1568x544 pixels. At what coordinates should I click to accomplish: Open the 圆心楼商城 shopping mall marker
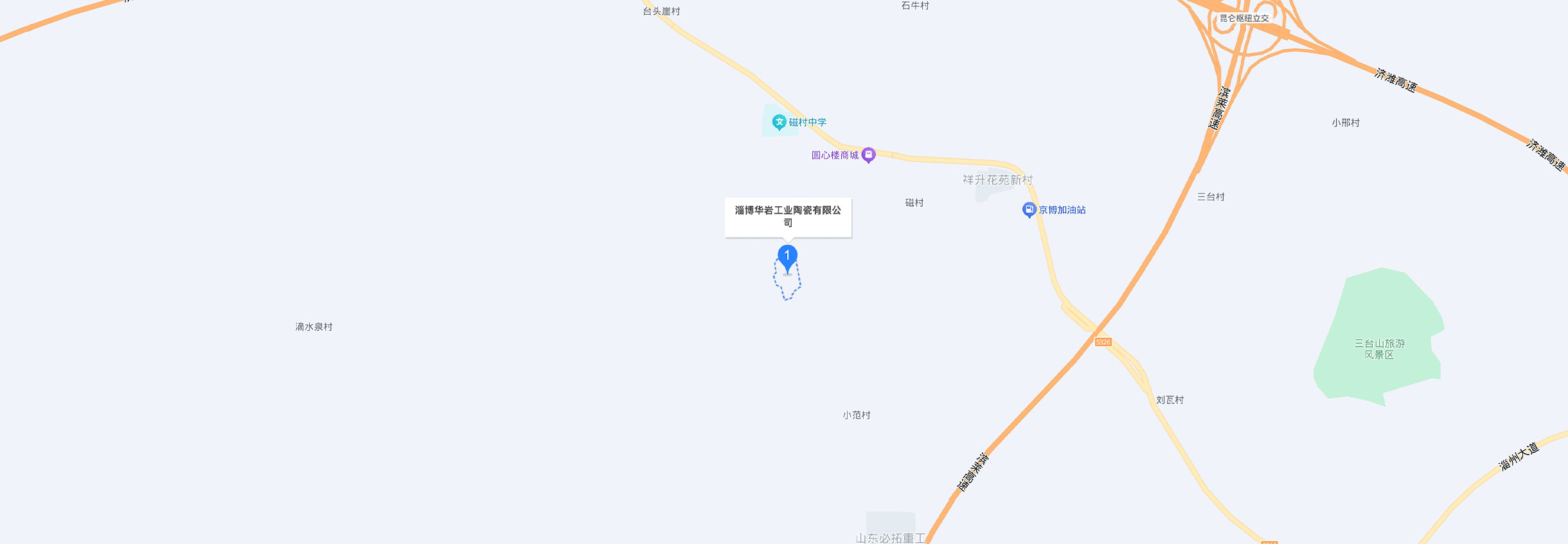[868, 155]
